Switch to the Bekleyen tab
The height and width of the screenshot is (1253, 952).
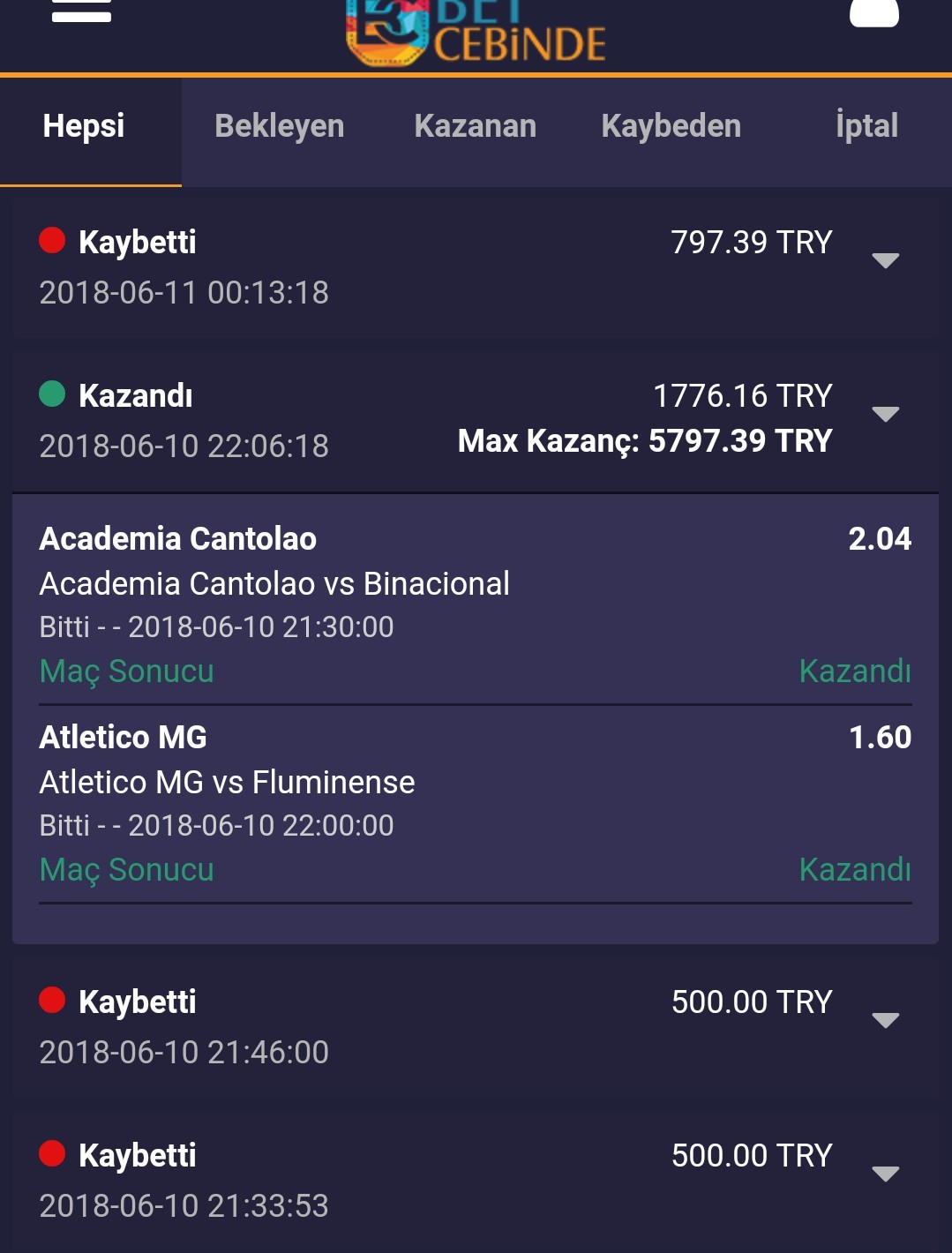[x=279, y=126]
